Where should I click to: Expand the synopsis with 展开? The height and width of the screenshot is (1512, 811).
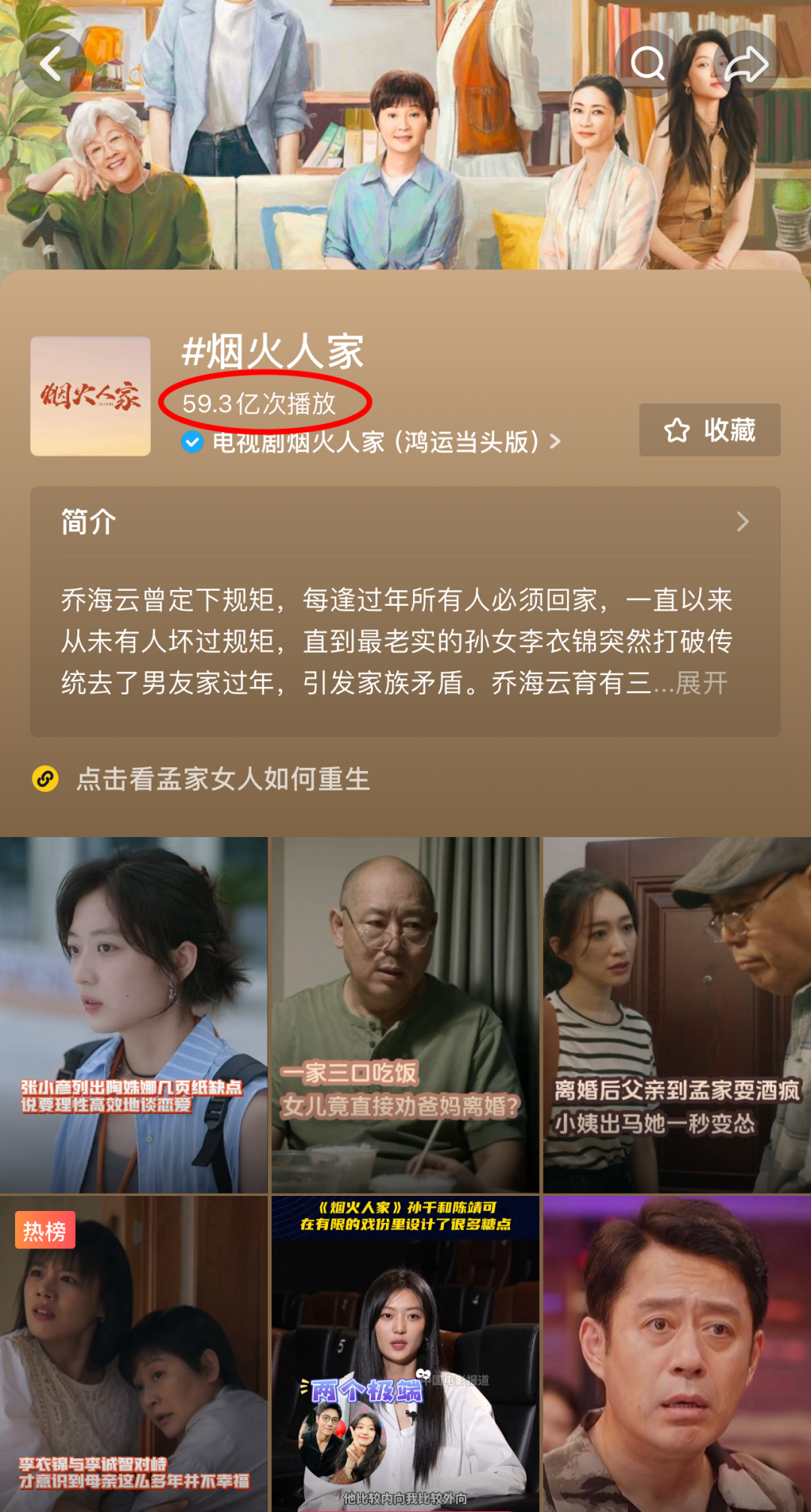coord(701,683)
